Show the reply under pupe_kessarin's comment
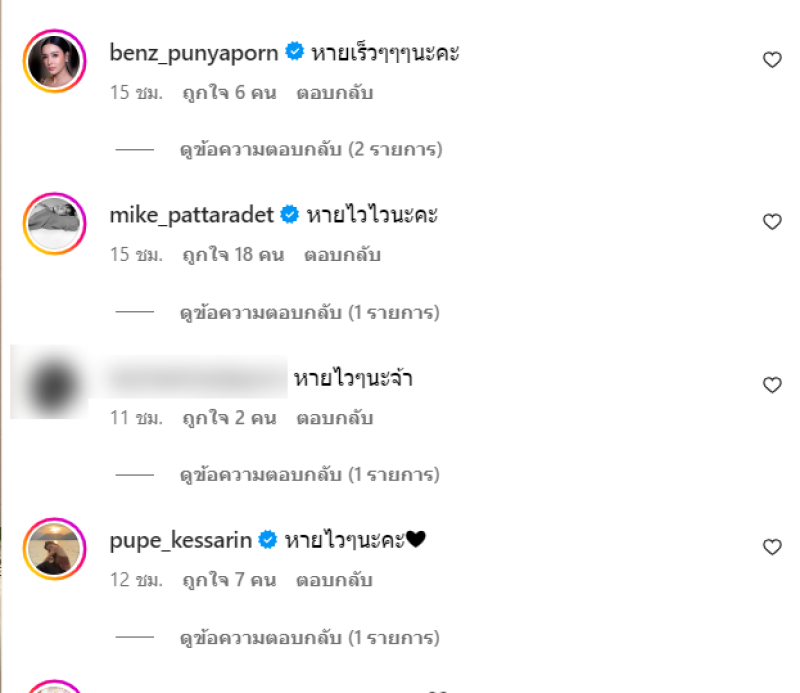This screenshot has width=800, height=693. 310,637
